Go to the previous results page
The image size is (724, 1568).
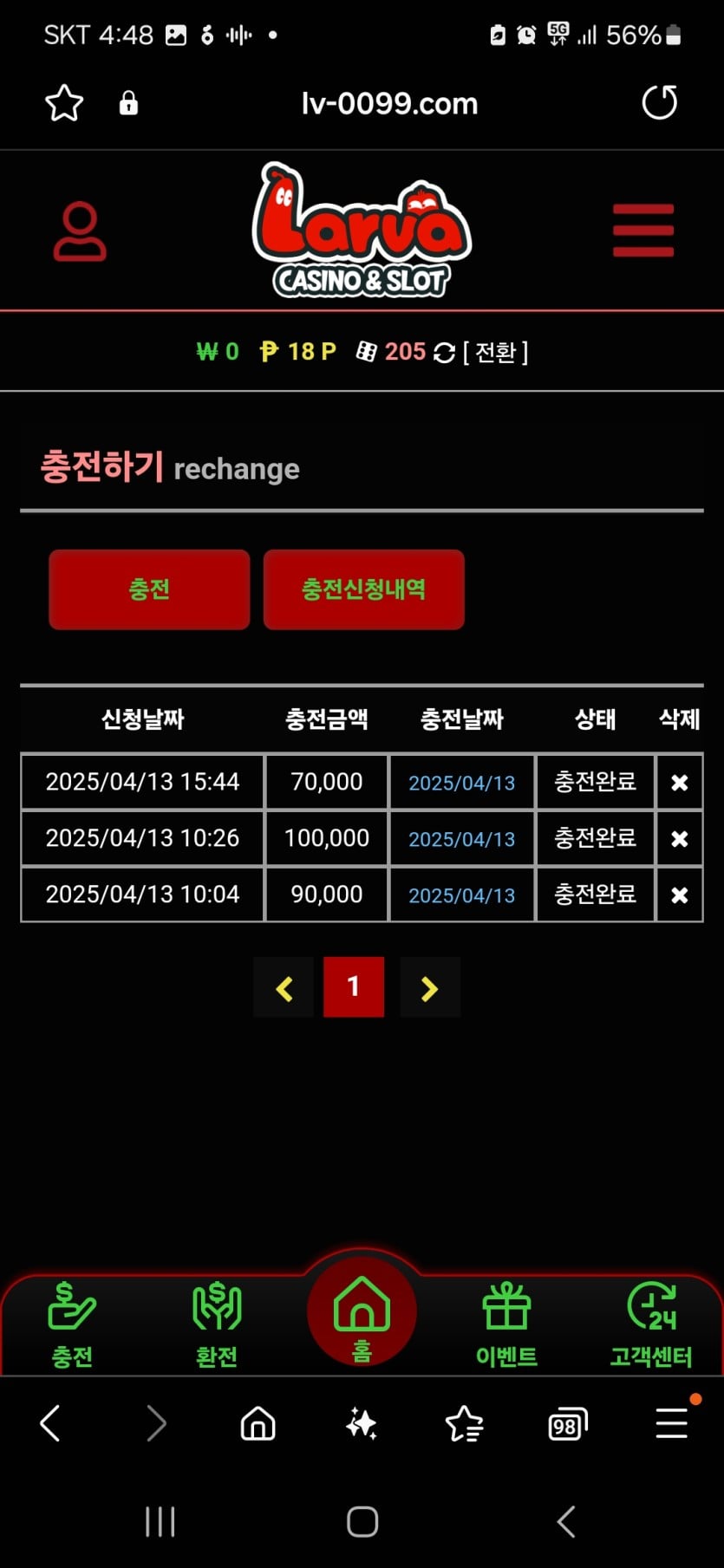(x=284, y=987)
